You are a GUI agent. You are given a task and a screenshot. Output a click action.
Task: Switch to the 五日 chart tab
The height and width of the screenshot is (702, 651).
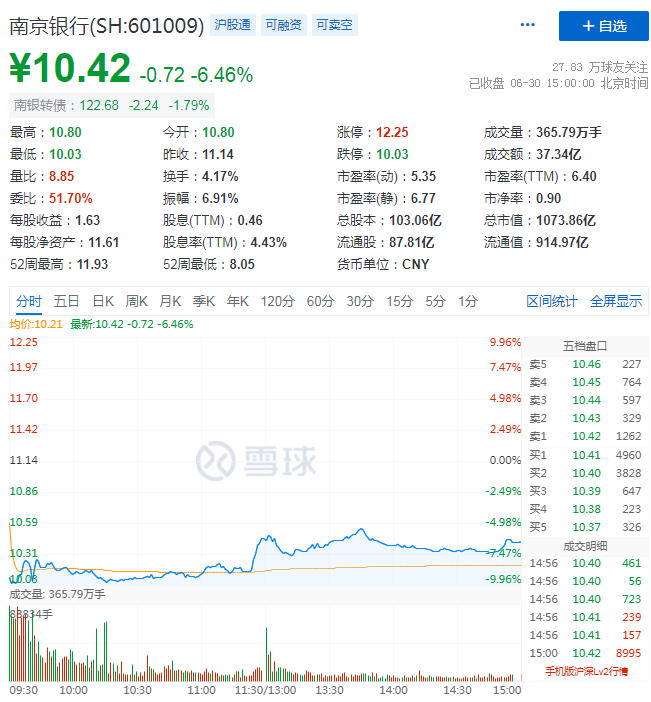click(67, 301)
